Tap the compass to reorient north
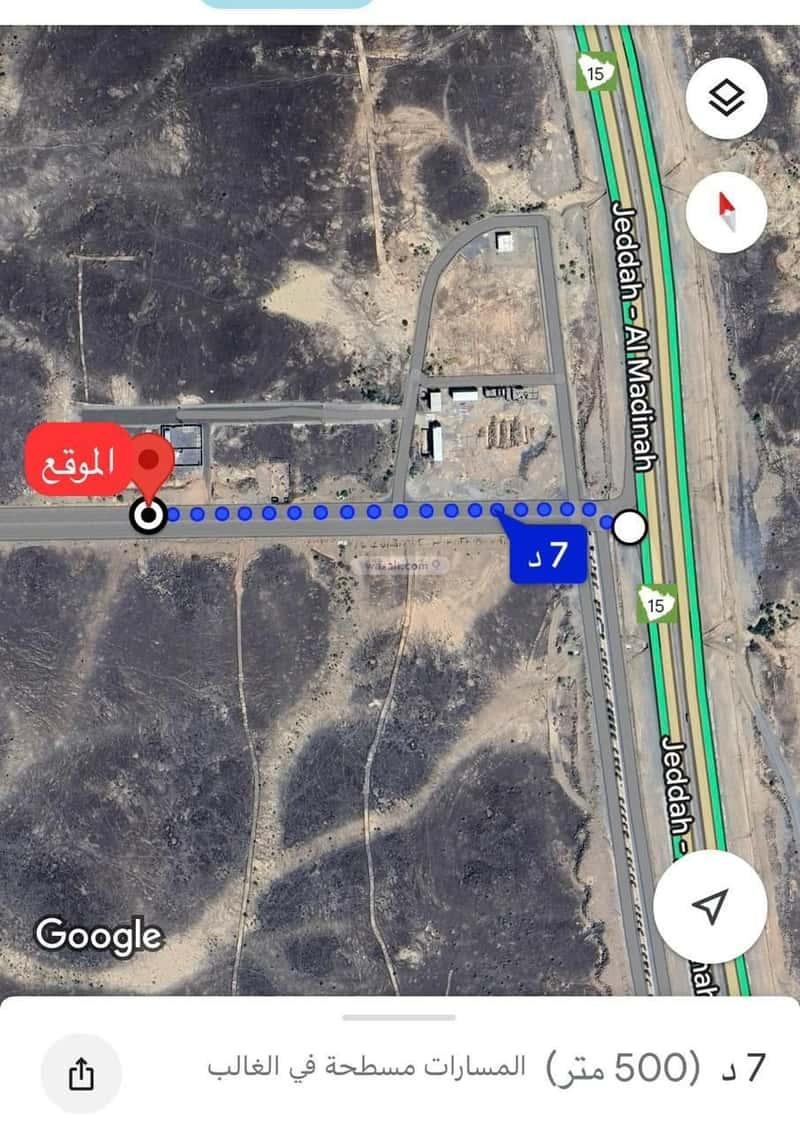800x1130 pixels. click(x=727, y=212)
